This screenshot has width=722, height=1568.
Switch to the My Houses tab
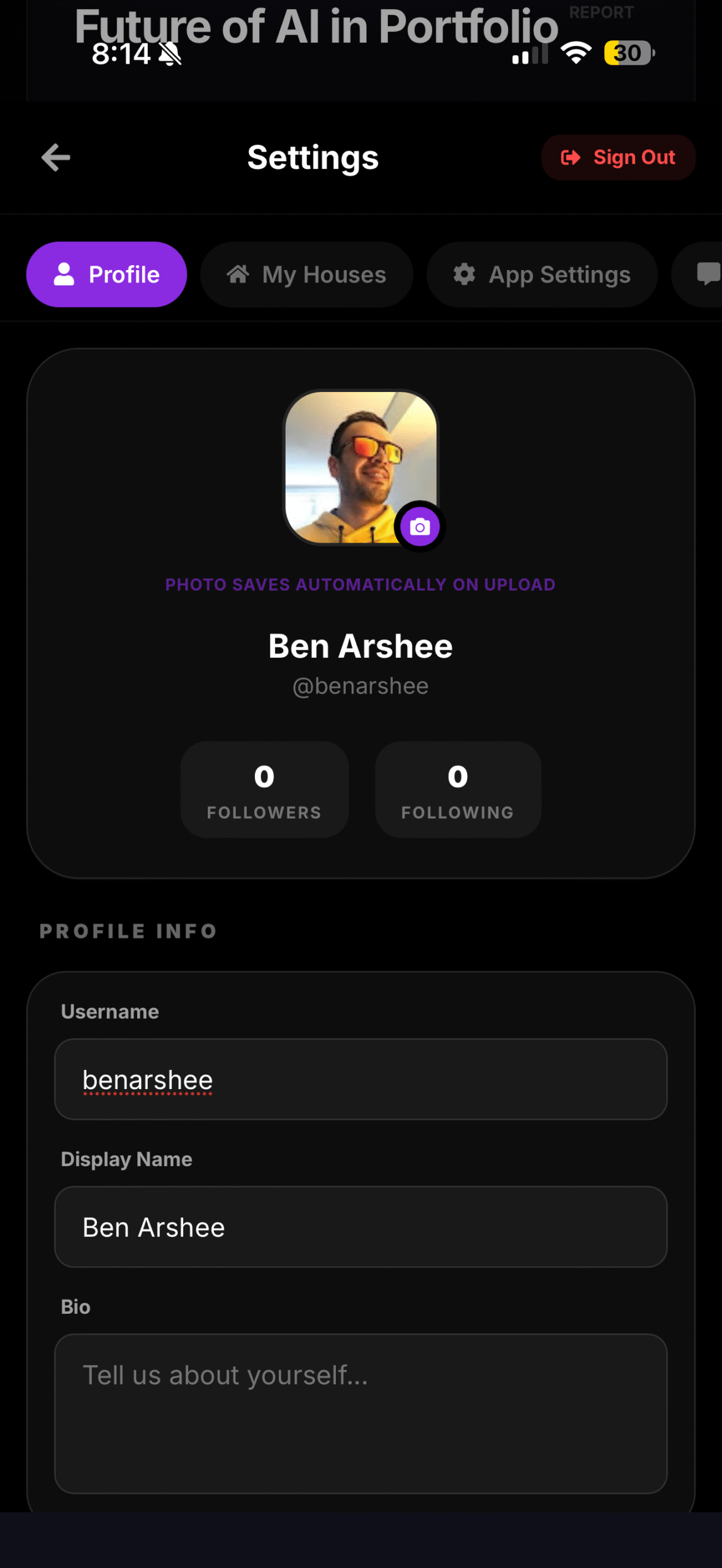click(x=306, y=274)
